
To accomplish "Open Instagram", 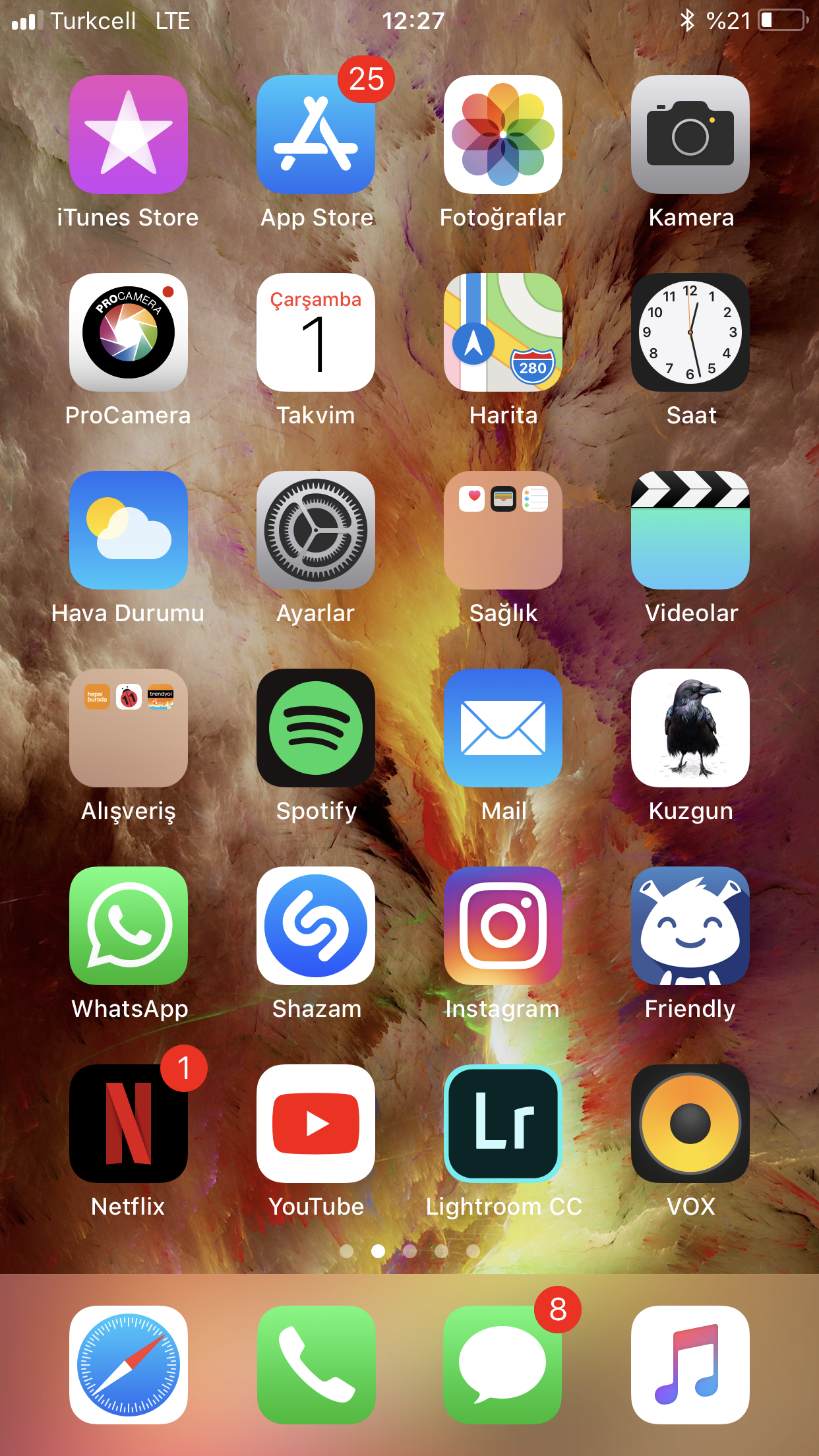I will click(x=503, y=926).
